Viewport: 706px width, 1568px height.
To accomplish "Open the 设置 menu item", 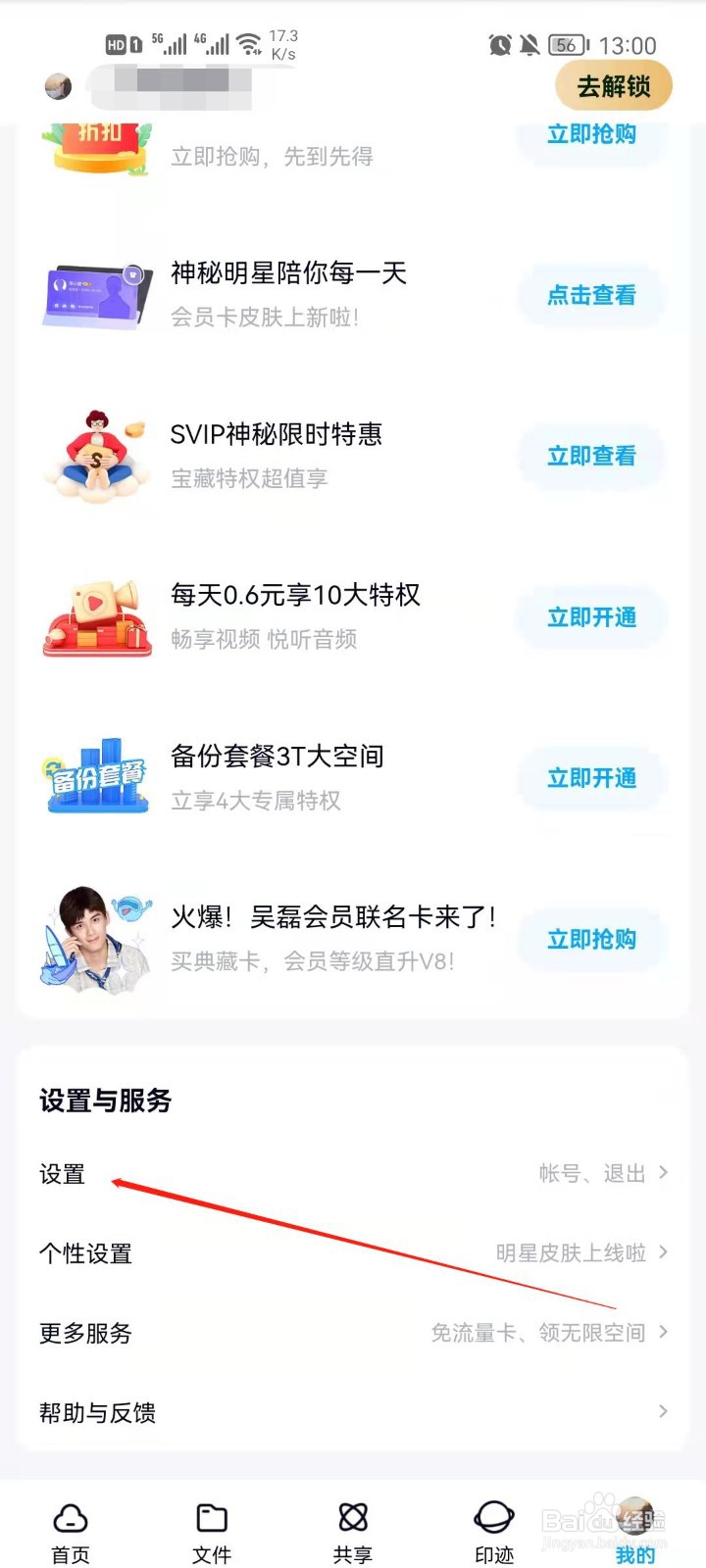I will click(61, 1173).
